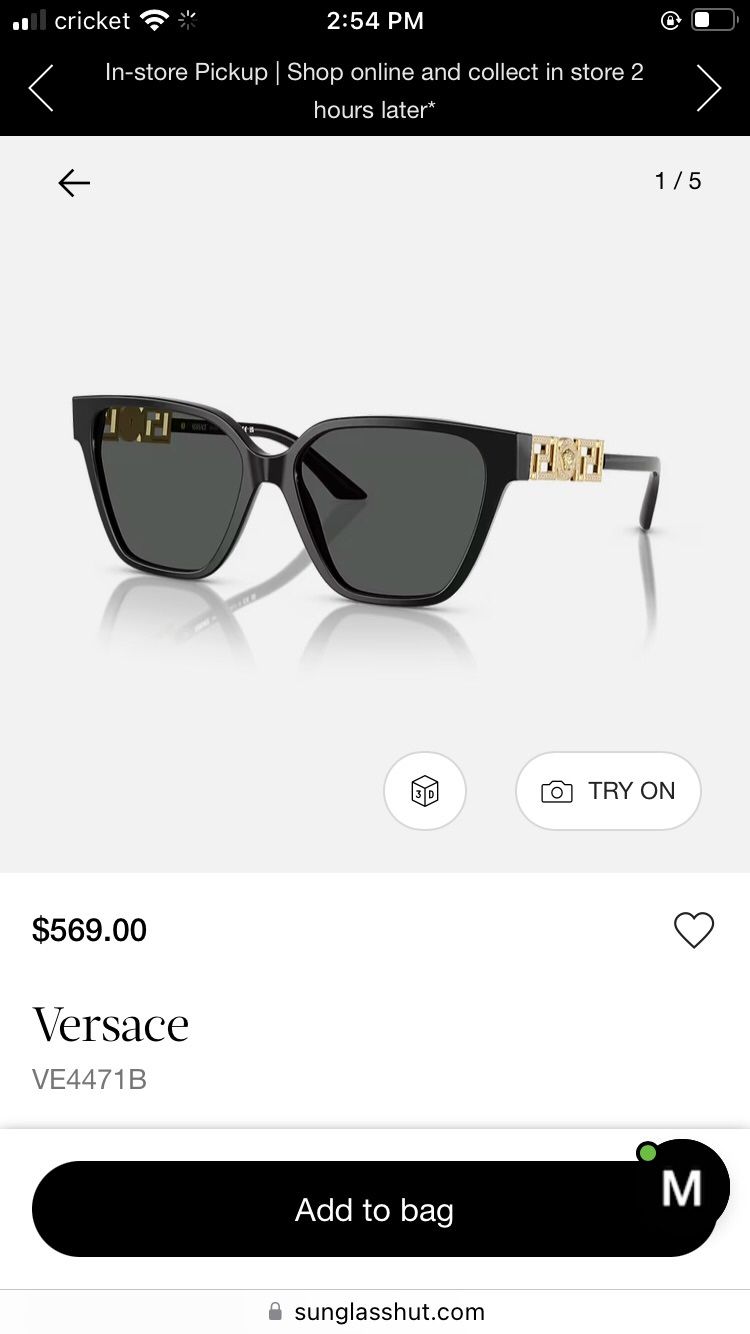This screenshot has height=1334, width=750.
Task: Tap the sunglasshut.com address bar
Action: (x=376, y=1311)
